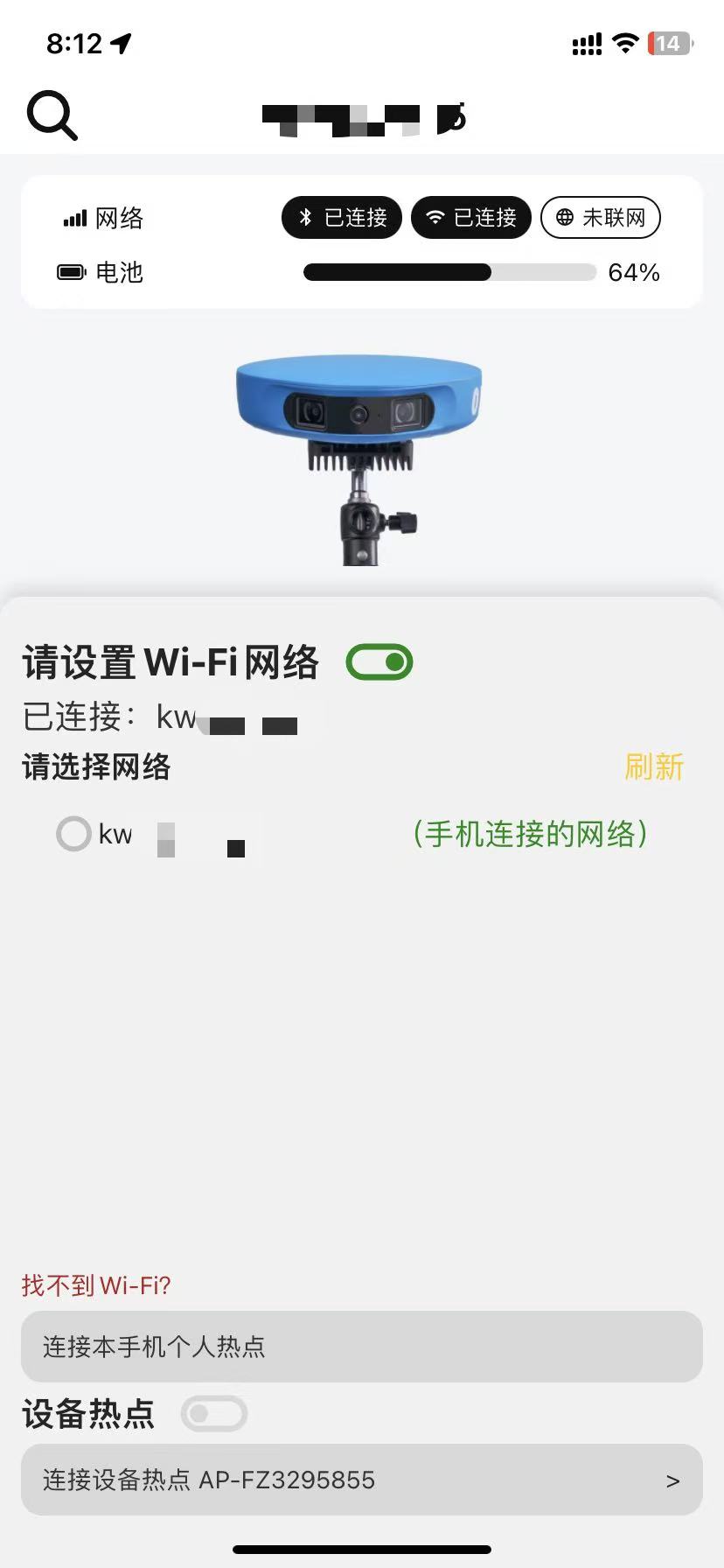Tap the 网络 signal bars icon
The height and width of the screenshot is (1568, 724).
74,218
